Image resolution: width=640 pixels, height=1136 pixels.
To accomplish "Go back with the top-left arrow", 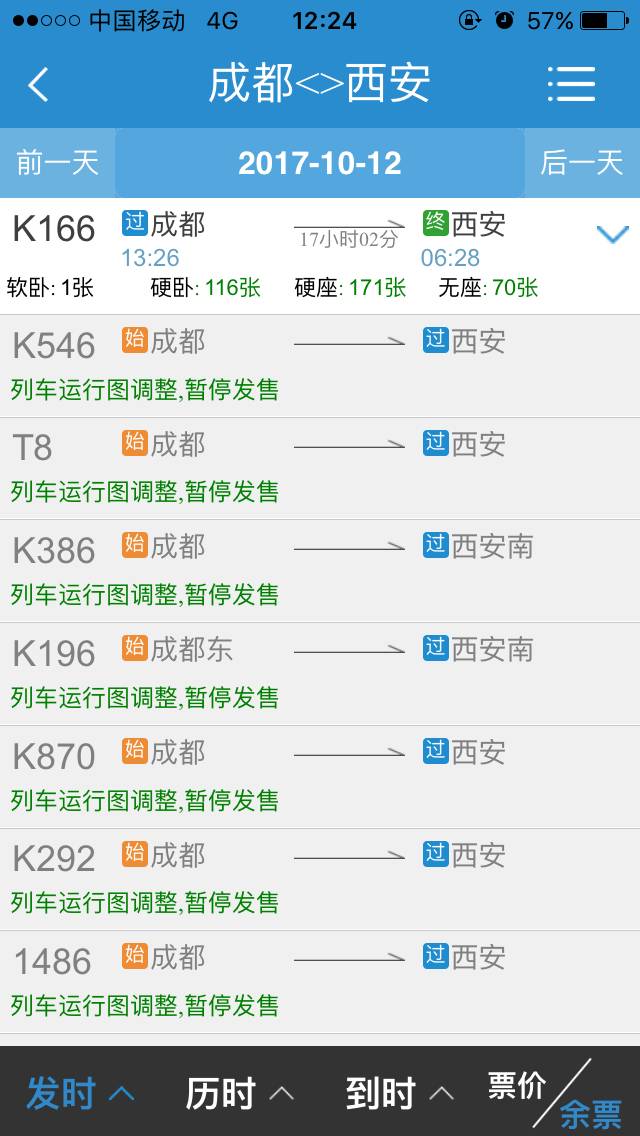I will point(38,84).
